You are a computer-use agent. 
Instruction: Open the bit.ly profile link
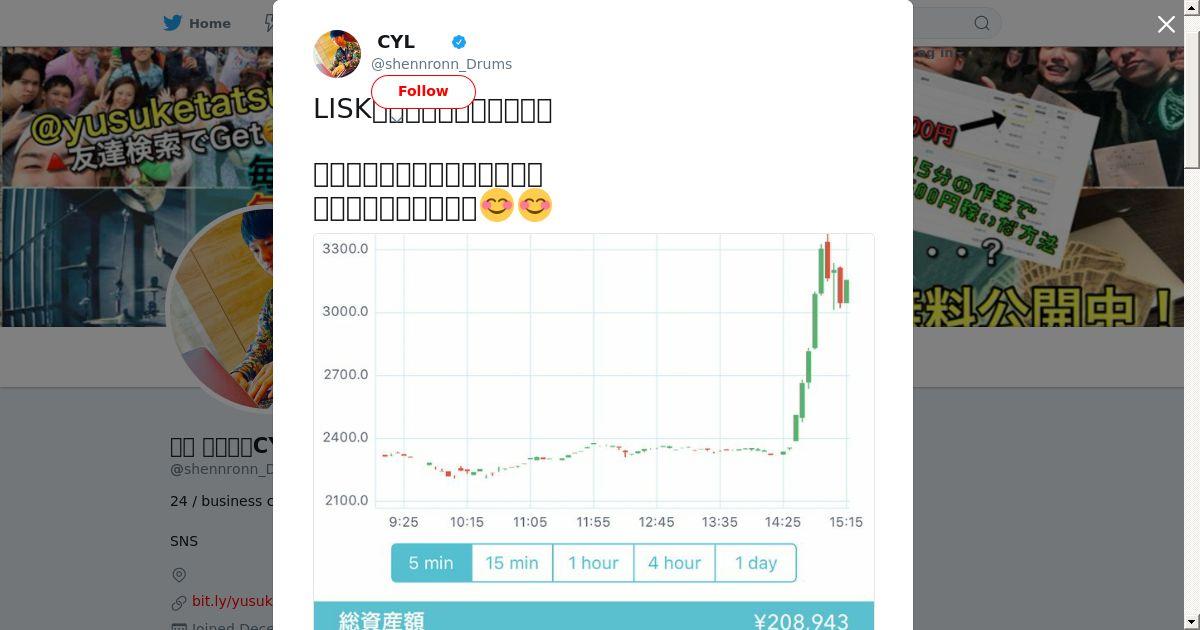point(232,601)
